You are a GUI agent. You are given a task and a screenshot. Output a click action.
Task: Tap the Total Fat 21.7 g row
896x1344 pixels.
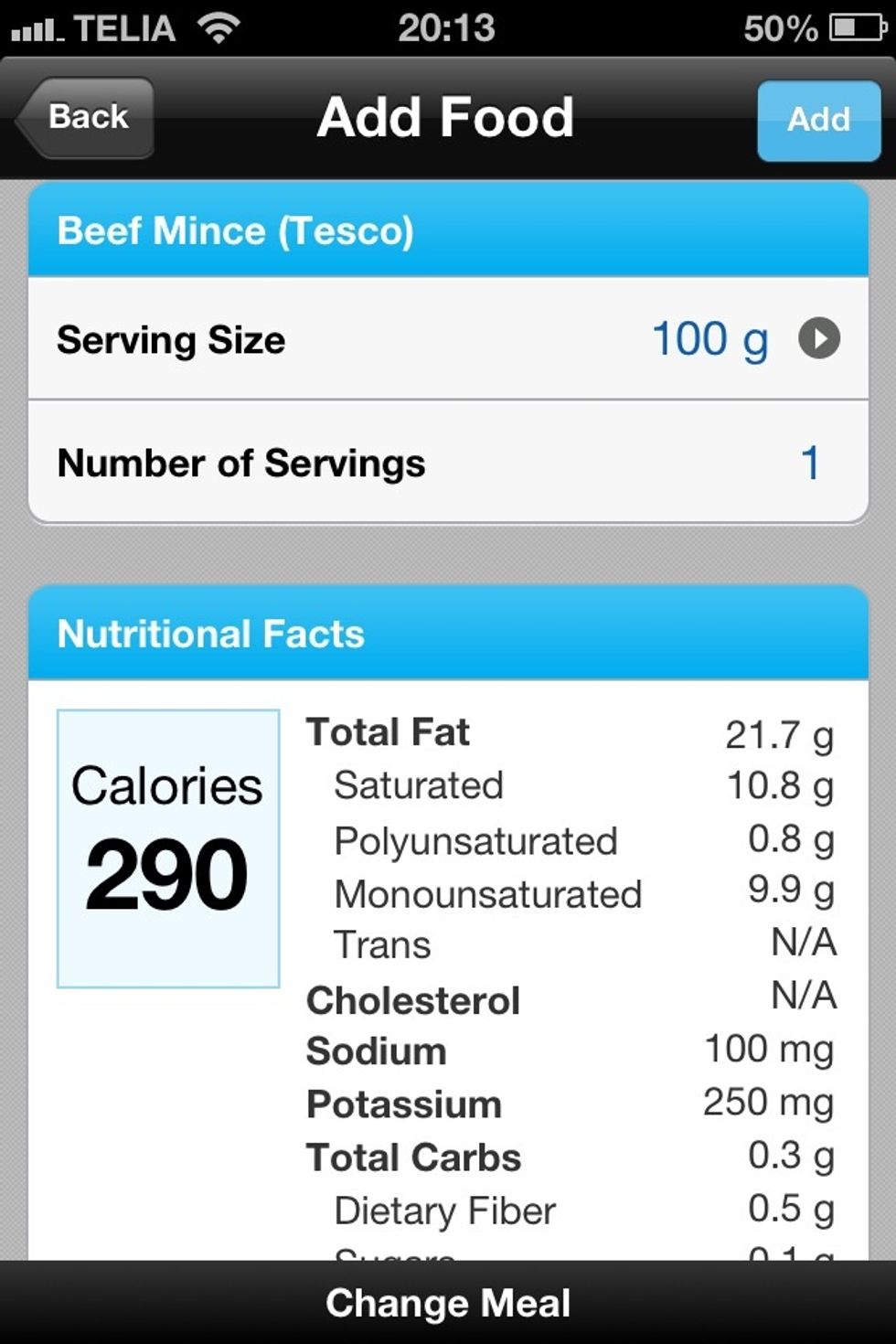(x=567, y=731)
